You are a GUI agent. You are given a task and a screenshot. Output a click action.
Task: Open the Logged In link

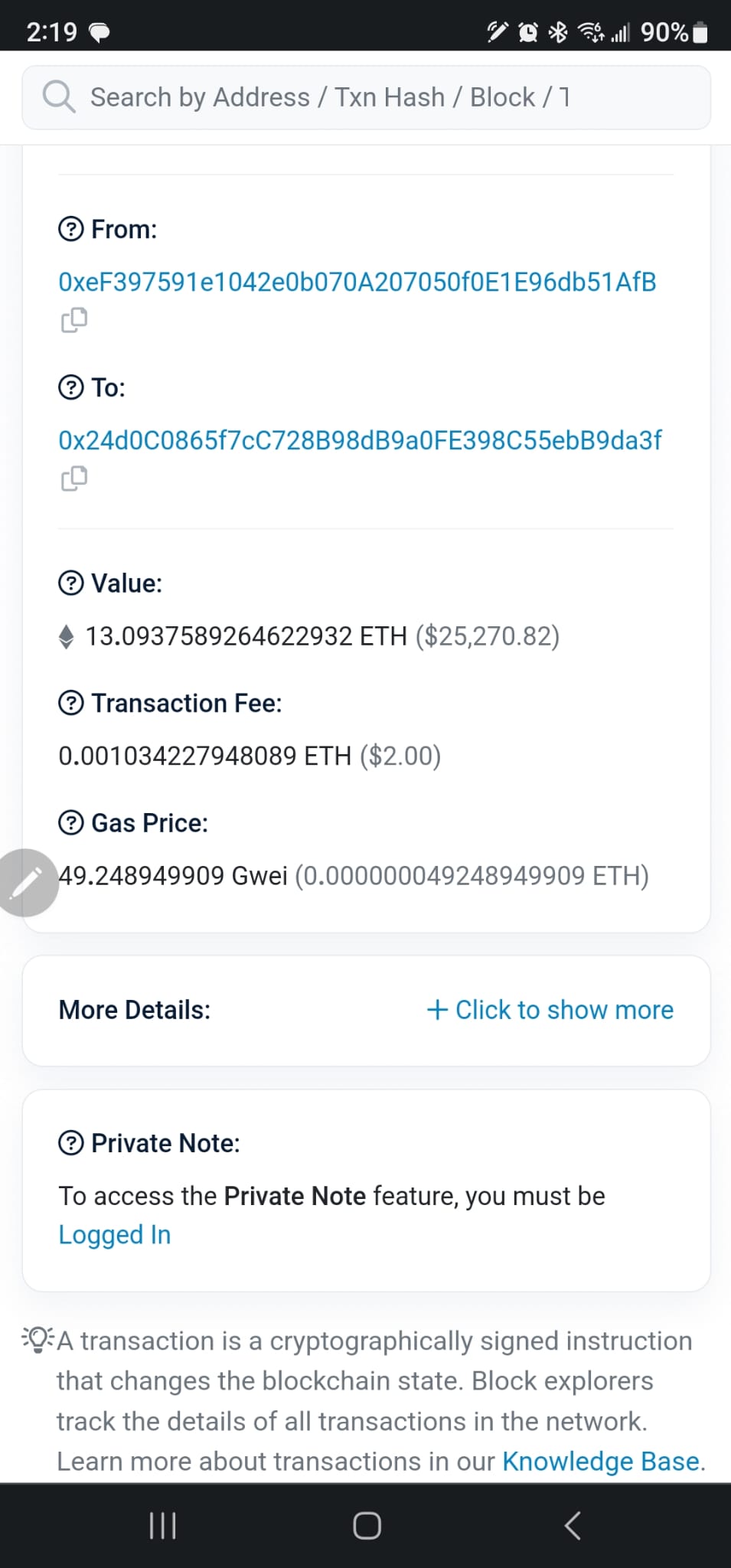[x=115, y=1235]
